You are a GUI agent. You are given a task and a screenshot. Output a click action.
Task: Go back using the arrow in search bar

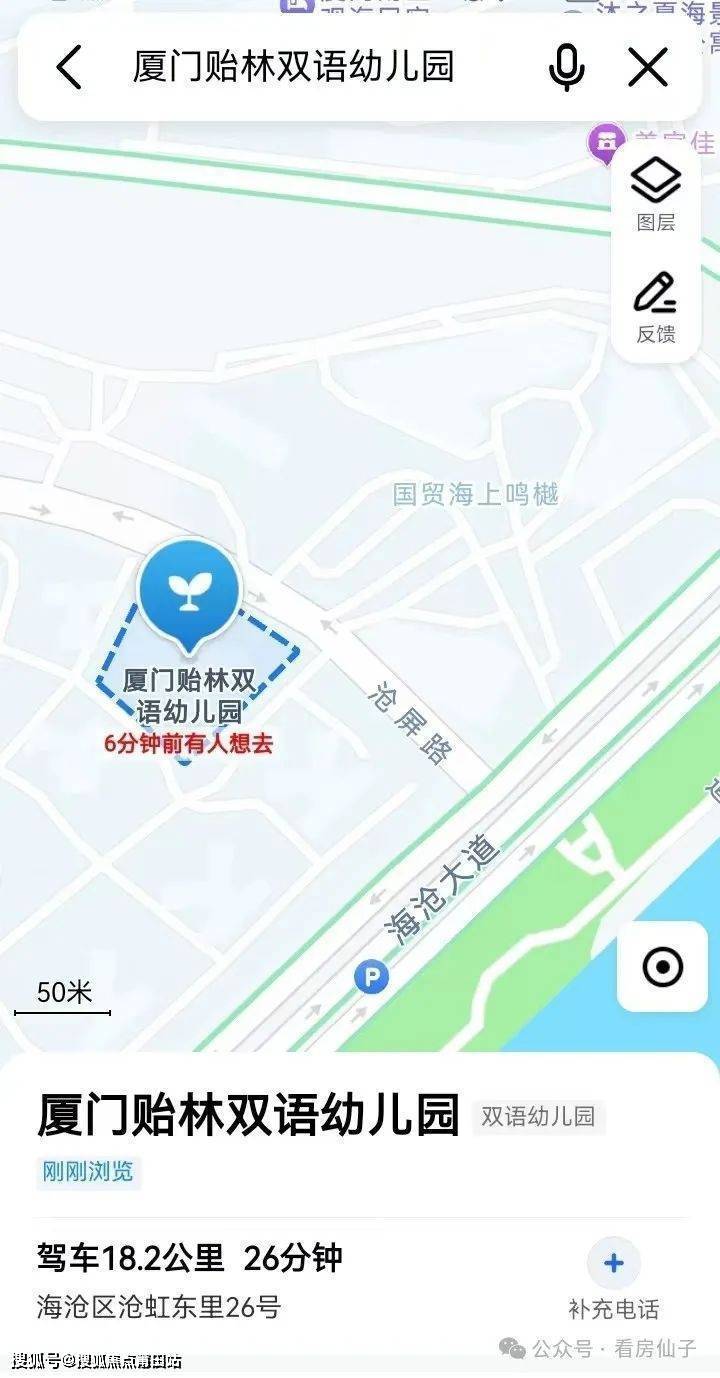(x=68, y=68)
